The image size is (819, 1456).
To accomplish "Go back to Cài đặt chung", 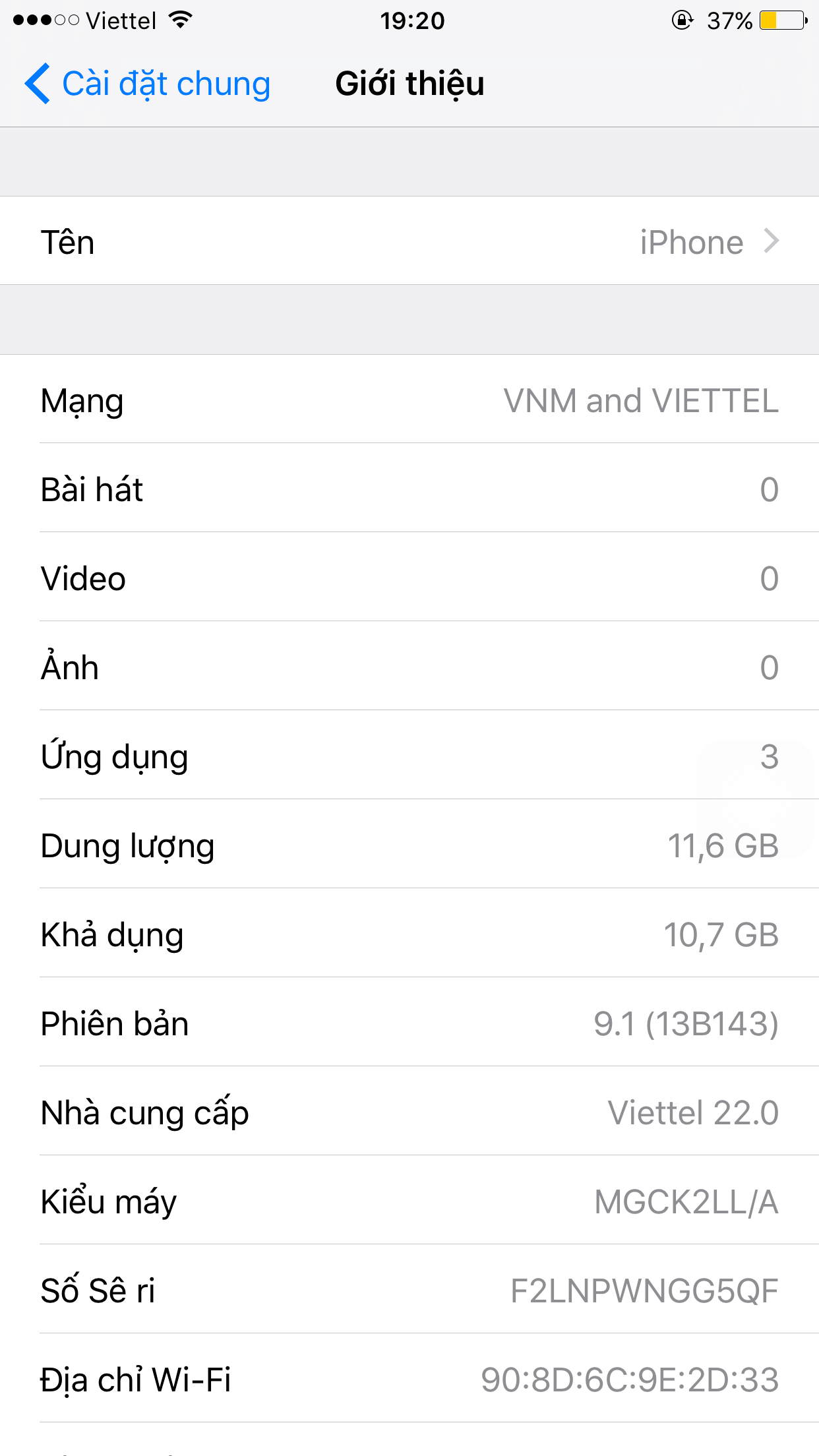I will pos(148,84).
